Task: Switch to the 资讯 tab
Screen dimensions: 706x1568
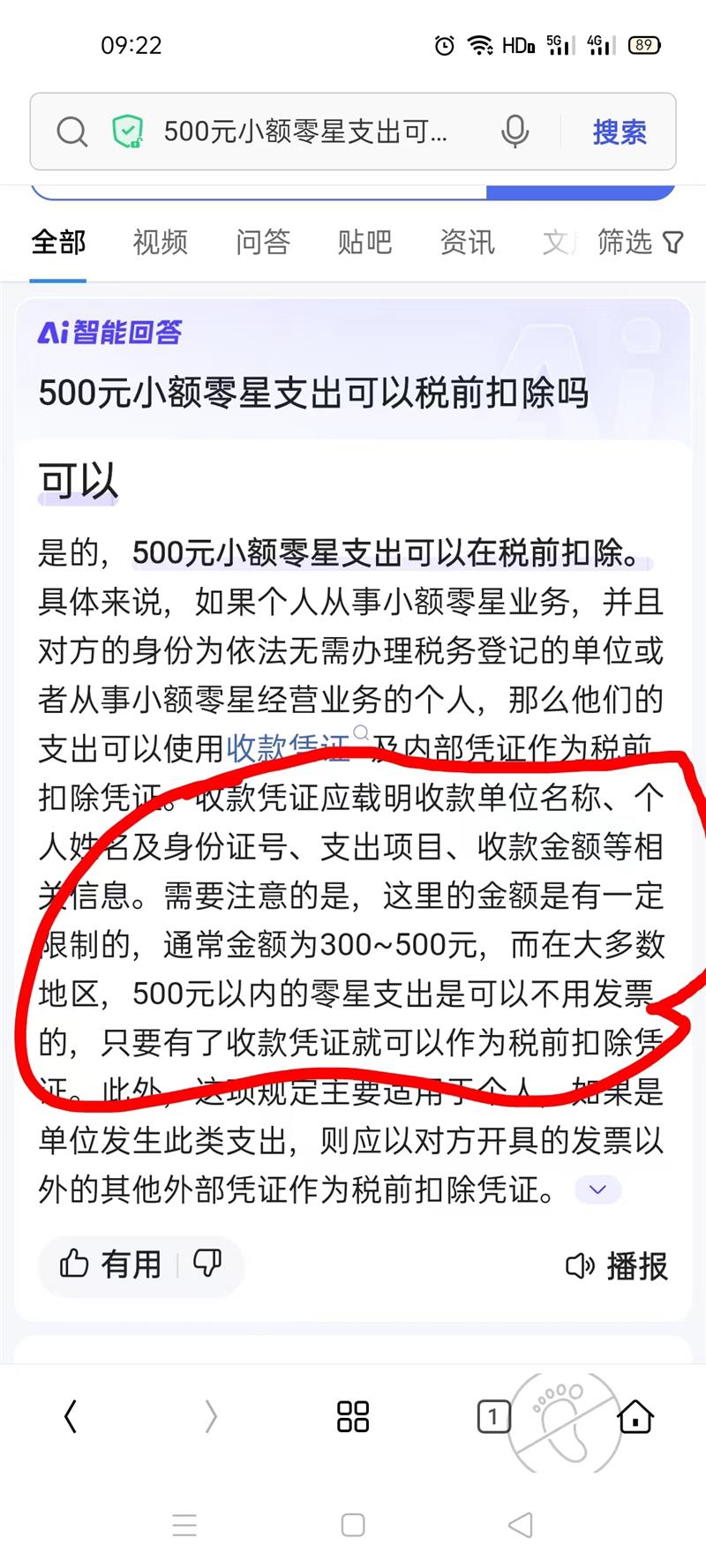Action: point(467,242)
